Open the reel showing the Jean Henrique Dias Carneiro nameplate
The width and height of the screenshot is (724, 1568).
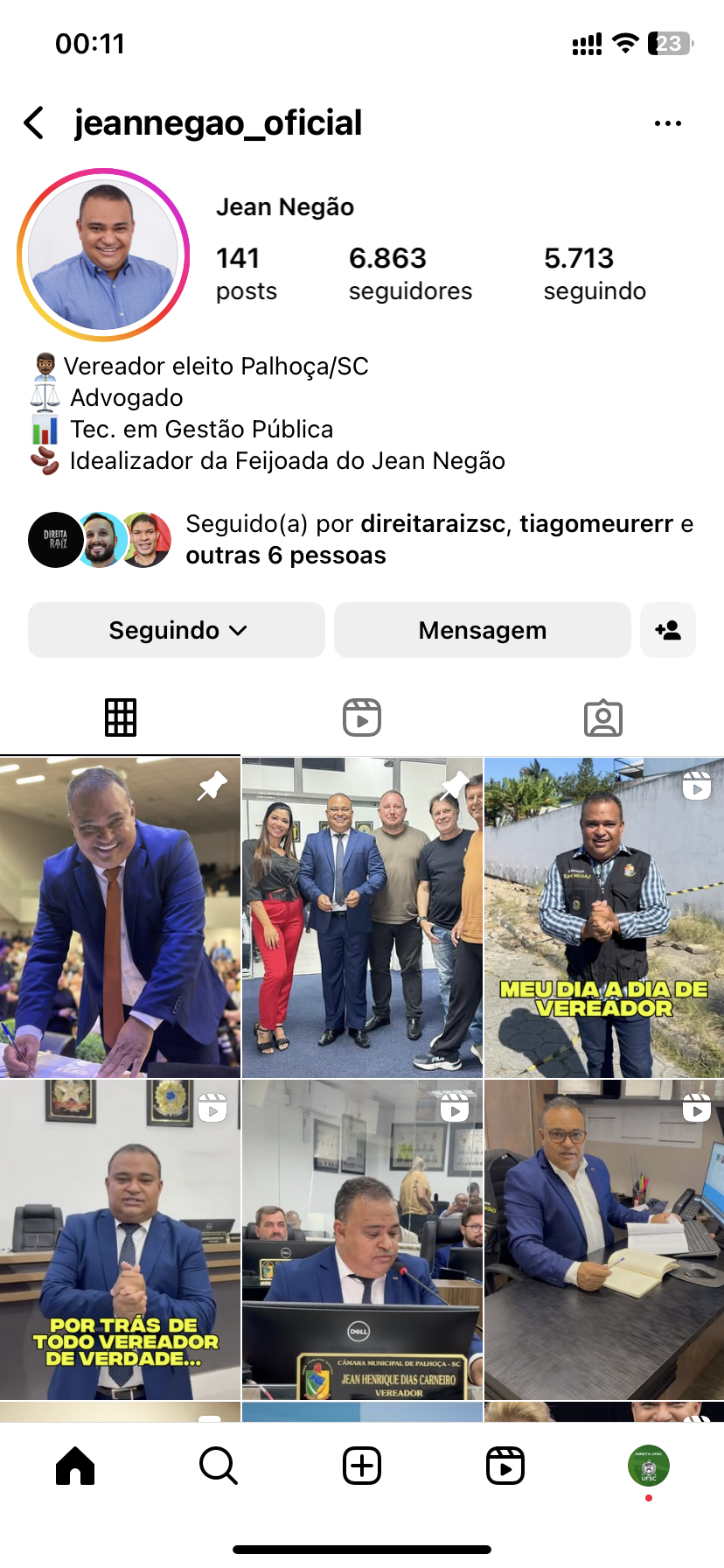(362, 1239)
